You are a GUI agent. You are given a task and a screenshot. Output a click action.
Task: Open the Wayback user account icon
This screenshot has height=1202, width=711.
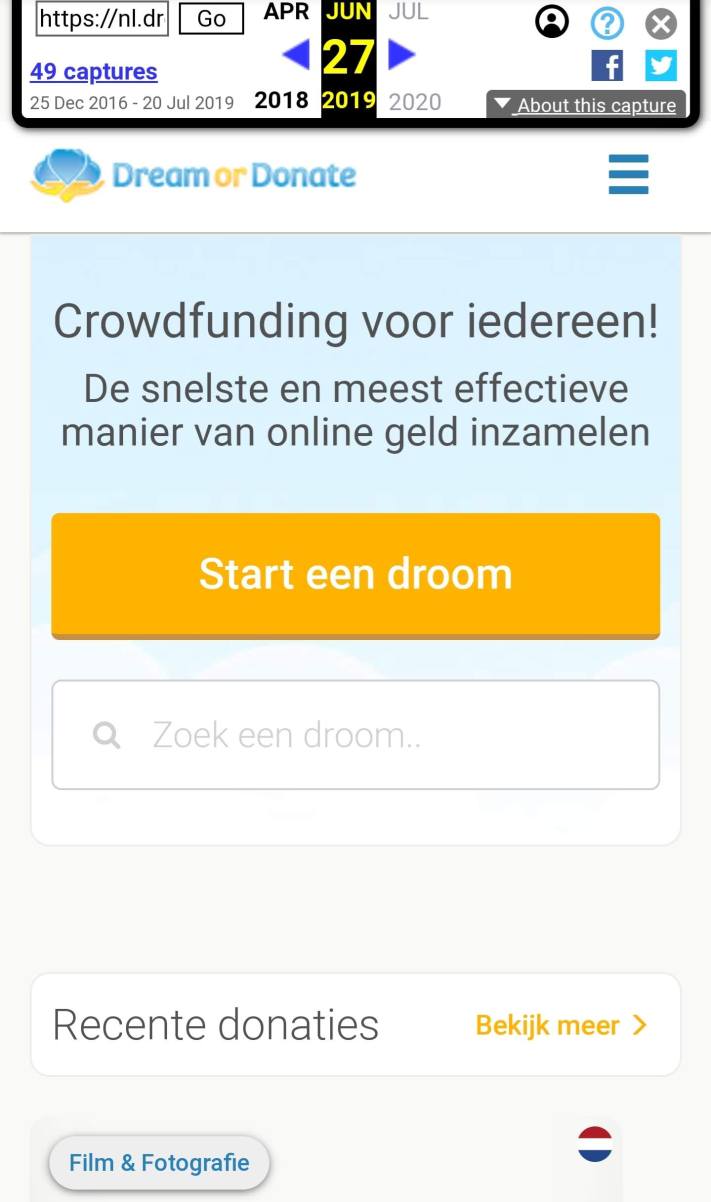(552, 22)
